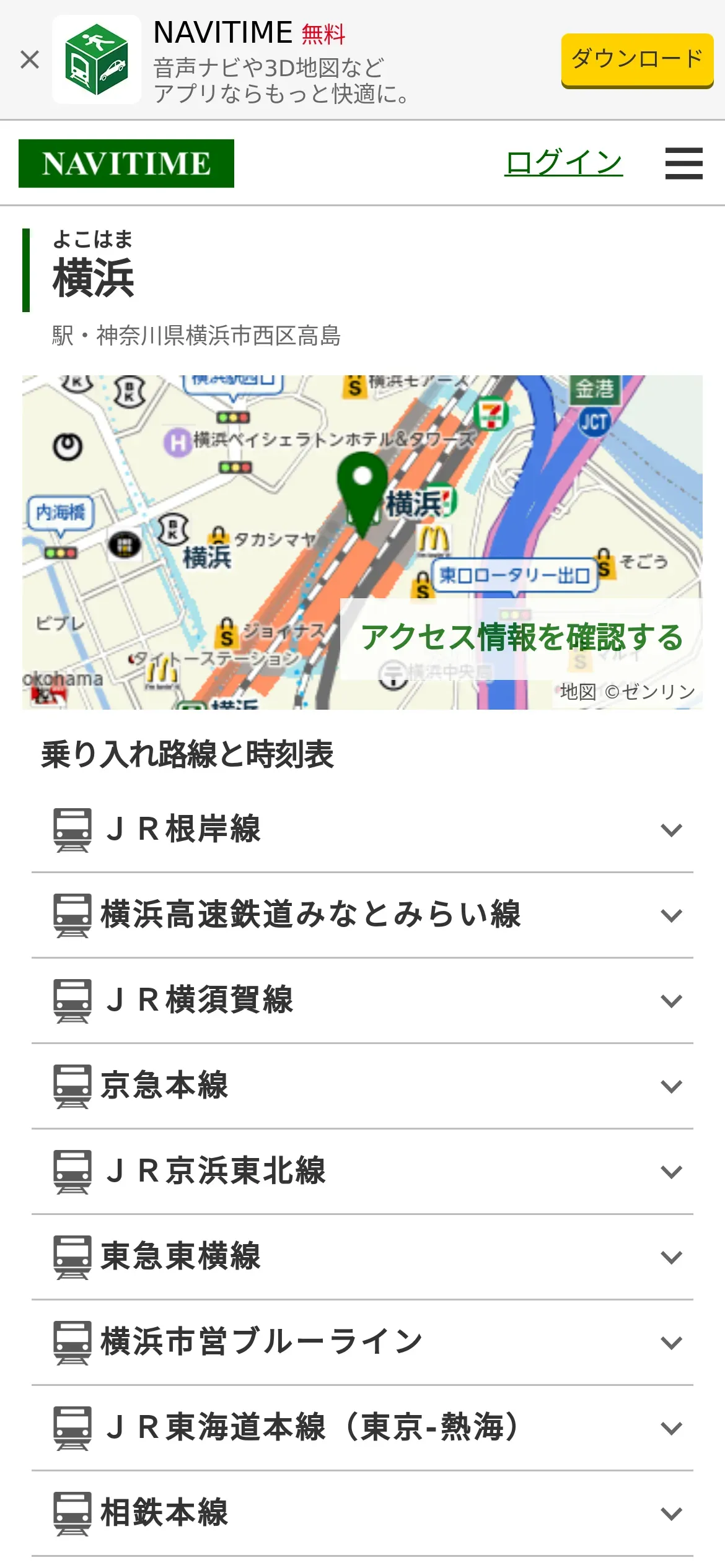Expand 横浜市営ブルーライン row
725x1568 pixels.
pos(362,1343)
